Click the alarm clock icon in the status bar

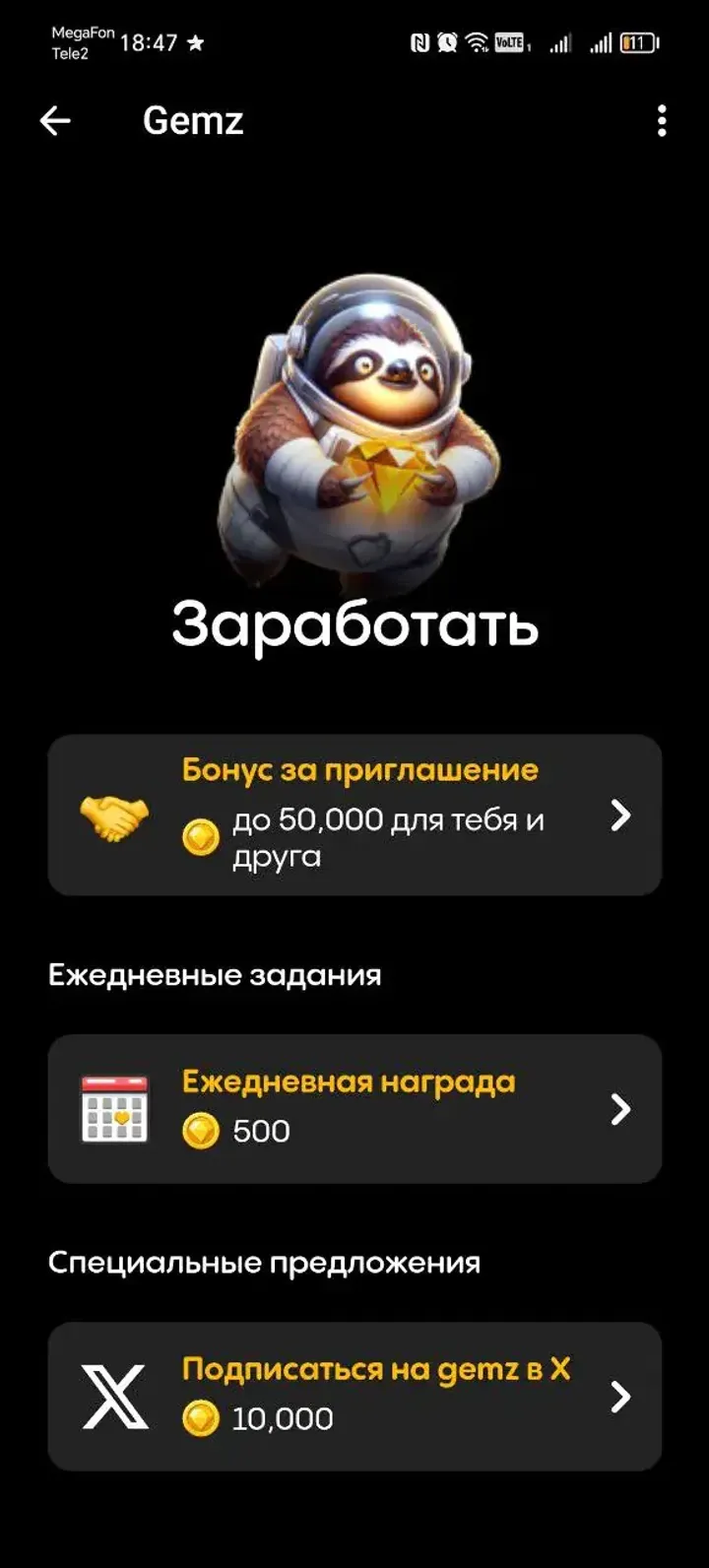pyautogui.click(x=448, y=41)
